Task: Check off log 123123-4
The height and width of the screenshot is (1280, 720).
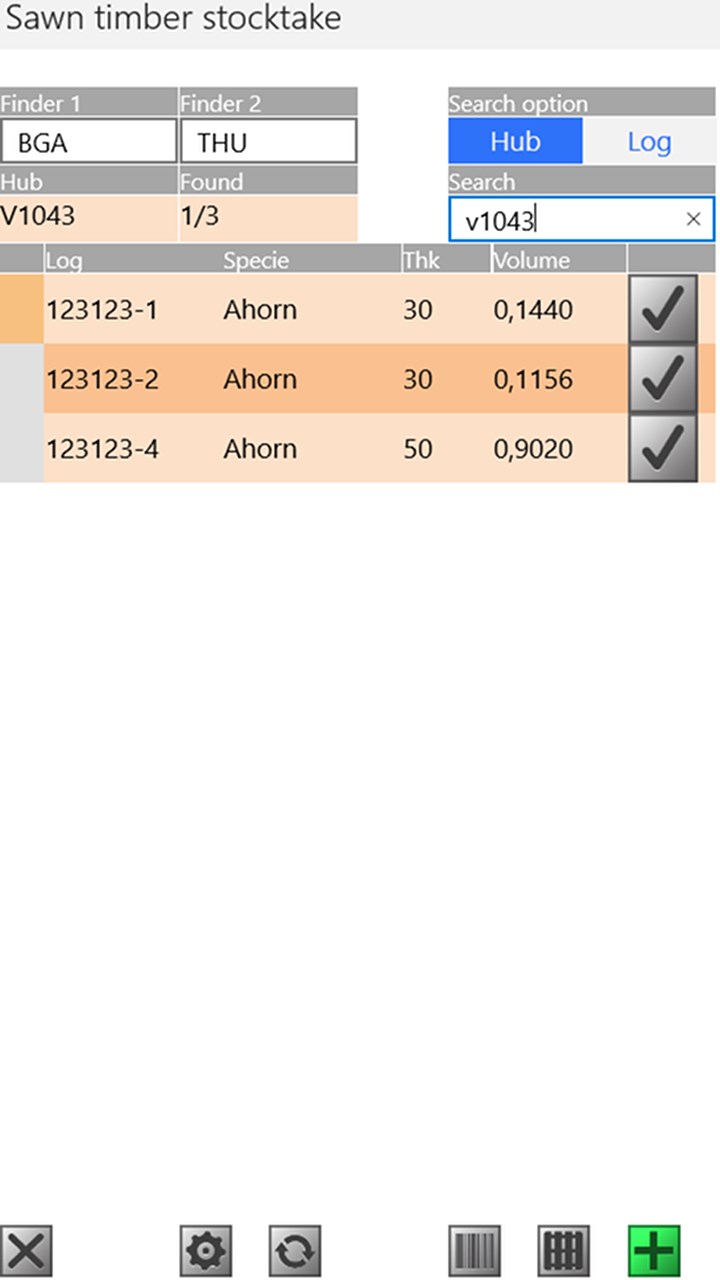Action: 662,449
